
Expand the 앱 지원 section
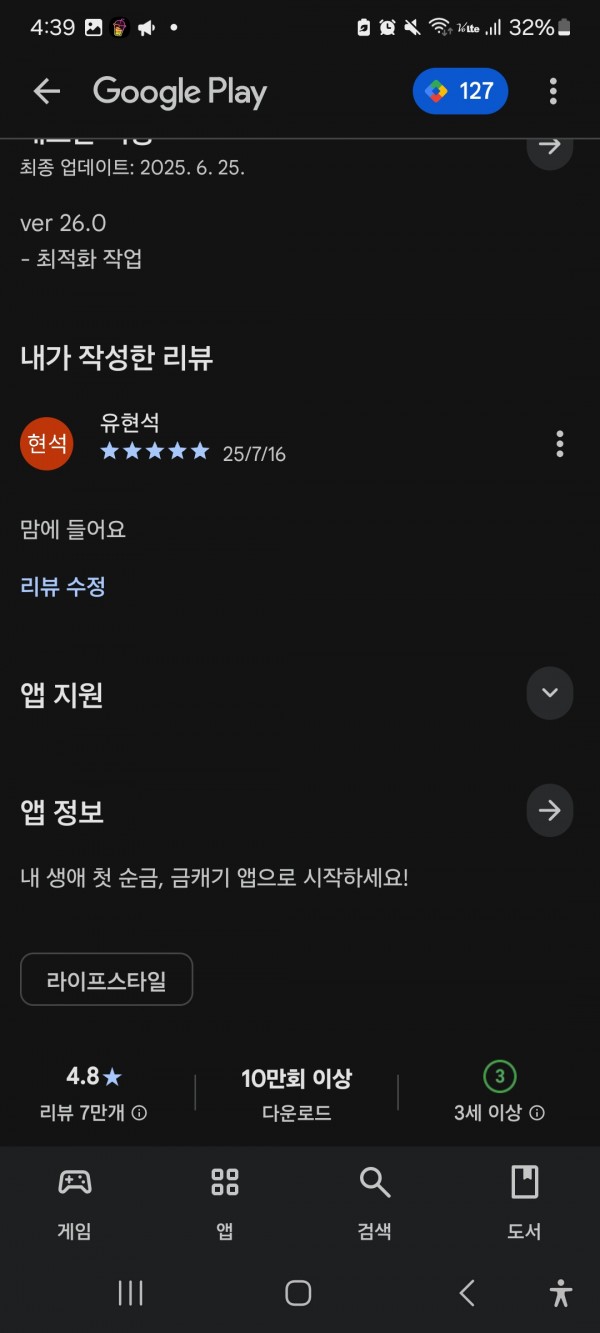click(x=549, y=693)
